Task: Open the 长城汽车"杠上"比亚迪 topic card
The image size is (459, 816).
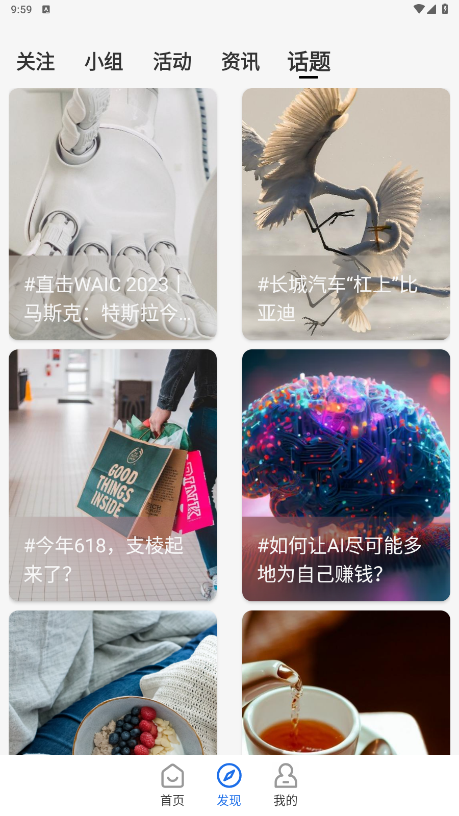Action: 346,214
